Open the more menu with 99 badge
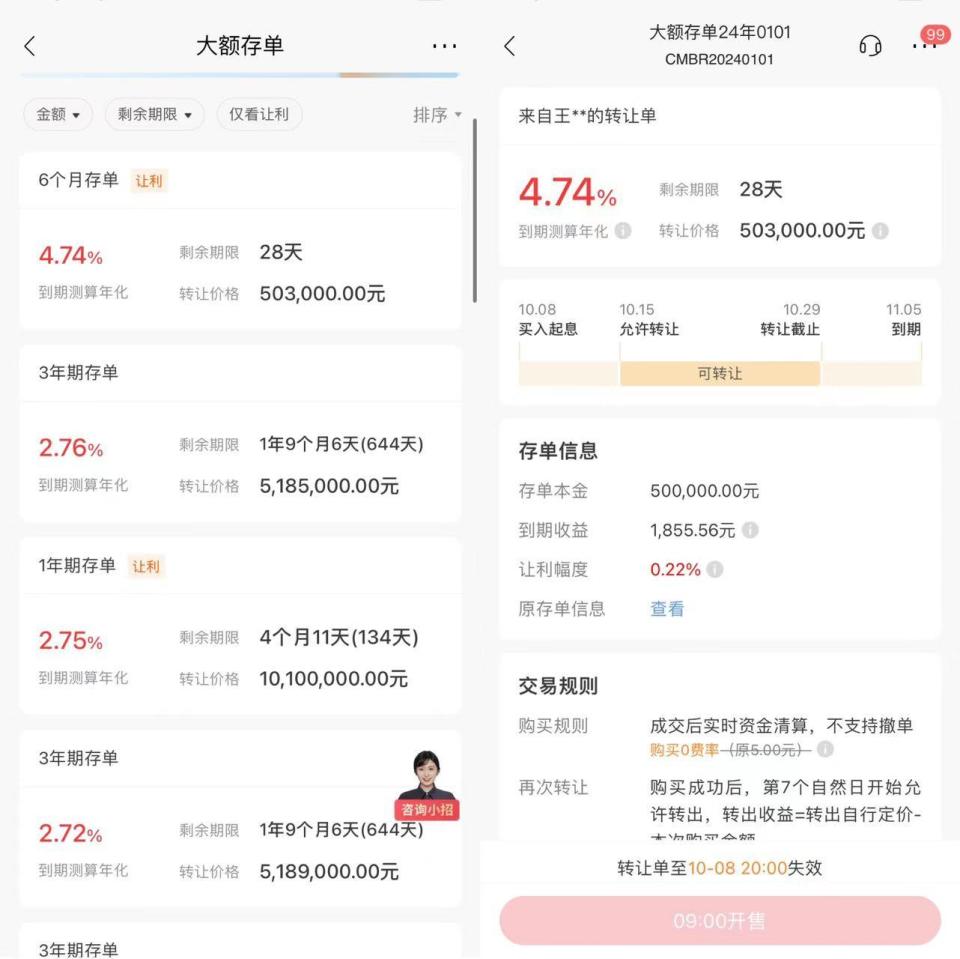Image resolution: width=960 pixels, height=959 pixels. pyautogui.click(x=924, y=46)
